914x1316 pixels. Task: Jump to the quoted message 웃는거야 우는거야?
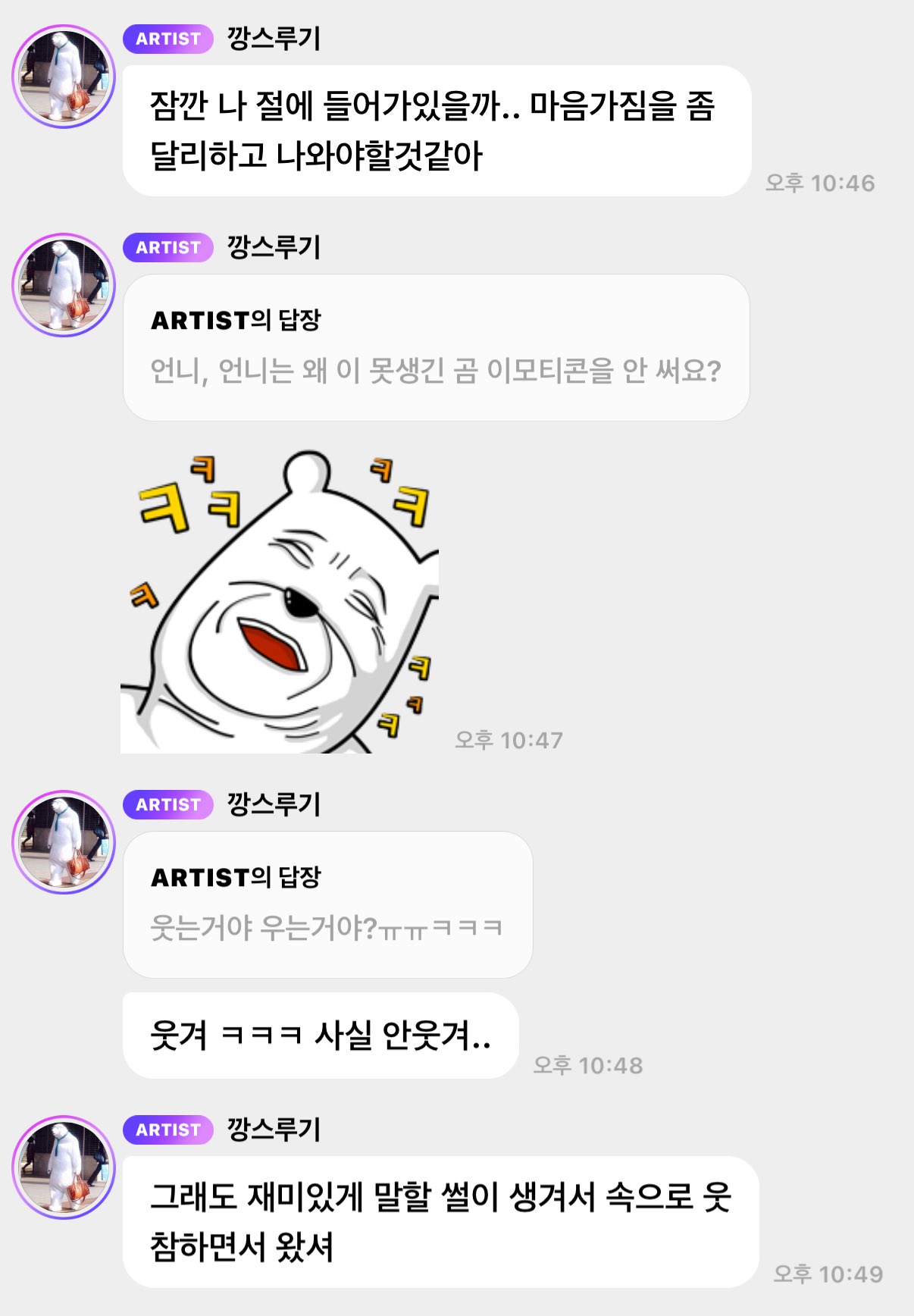coord(327,904)
